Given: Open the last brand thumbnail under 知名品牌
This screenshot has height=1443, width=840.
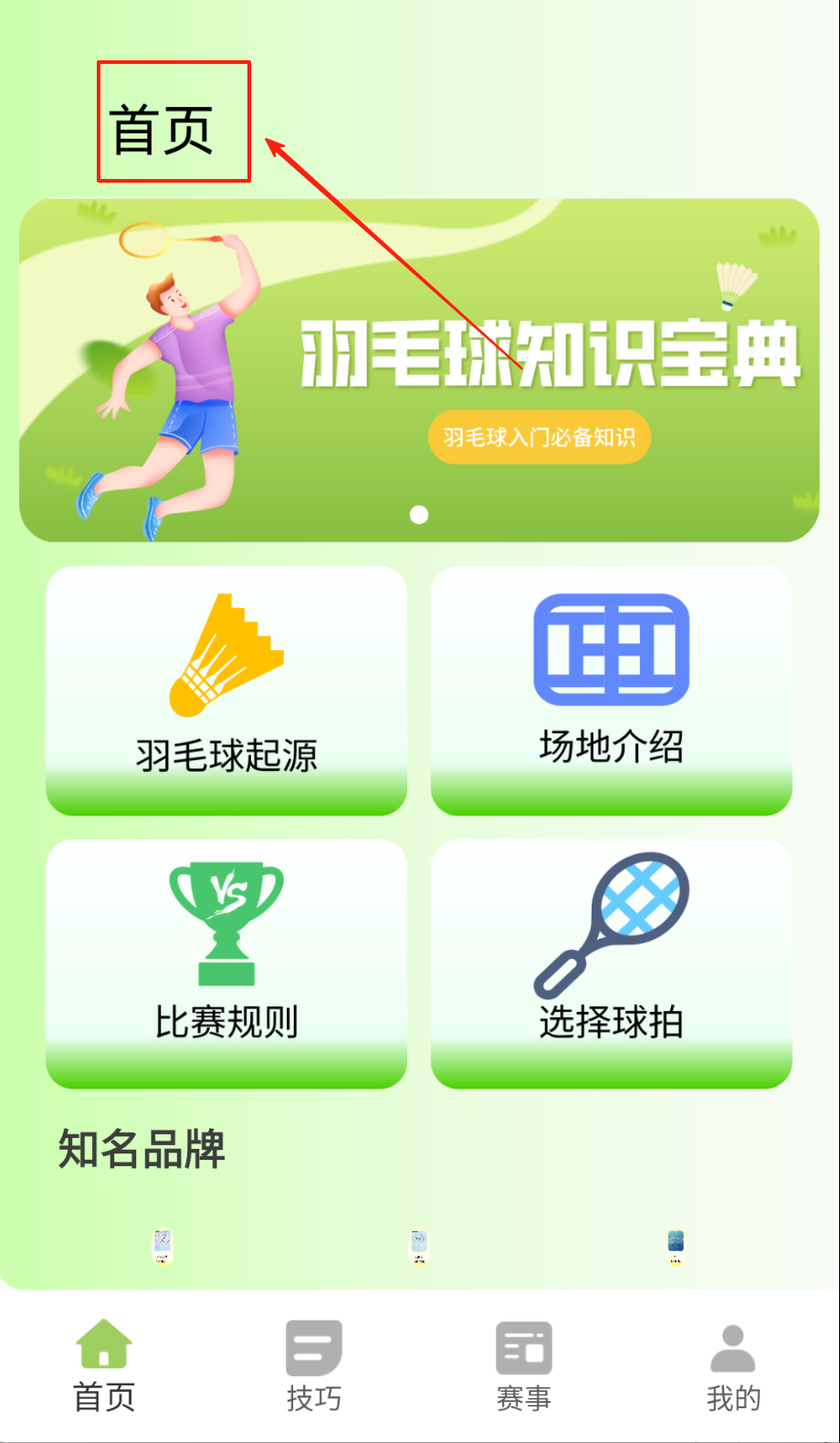Looking at the screenshot, I should coord(676,1247).
